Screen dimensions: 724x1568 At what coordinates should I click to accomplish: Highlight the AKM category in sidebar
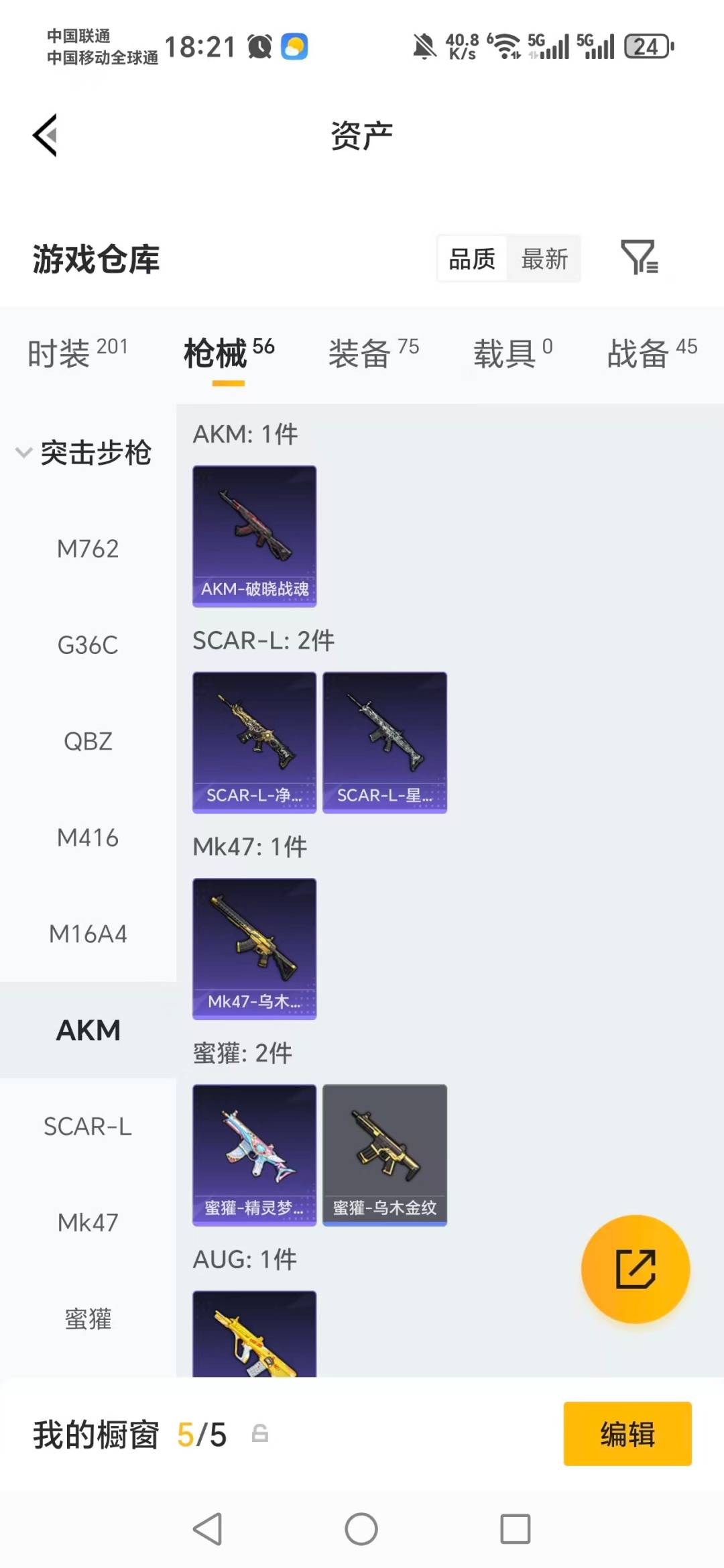point(89,1029)
